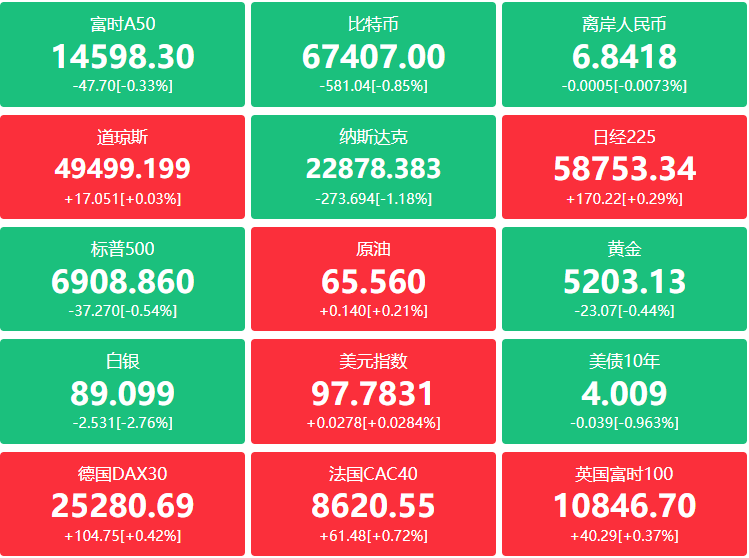View the 美元指数 card

pyautogui.click(x=373, y=391)
